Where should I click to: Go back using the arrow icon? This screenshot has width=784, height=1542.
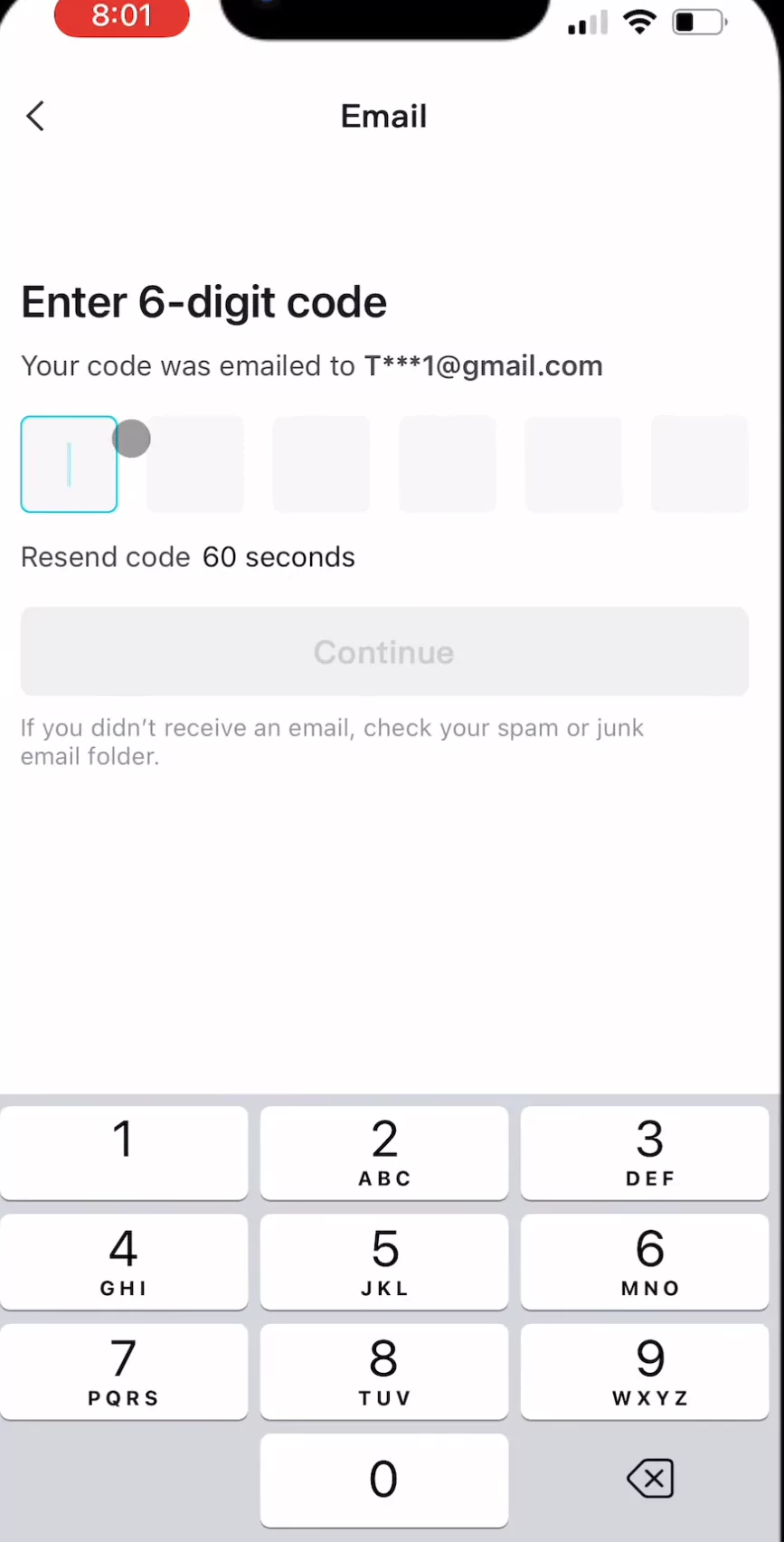[x=35, y=116]
